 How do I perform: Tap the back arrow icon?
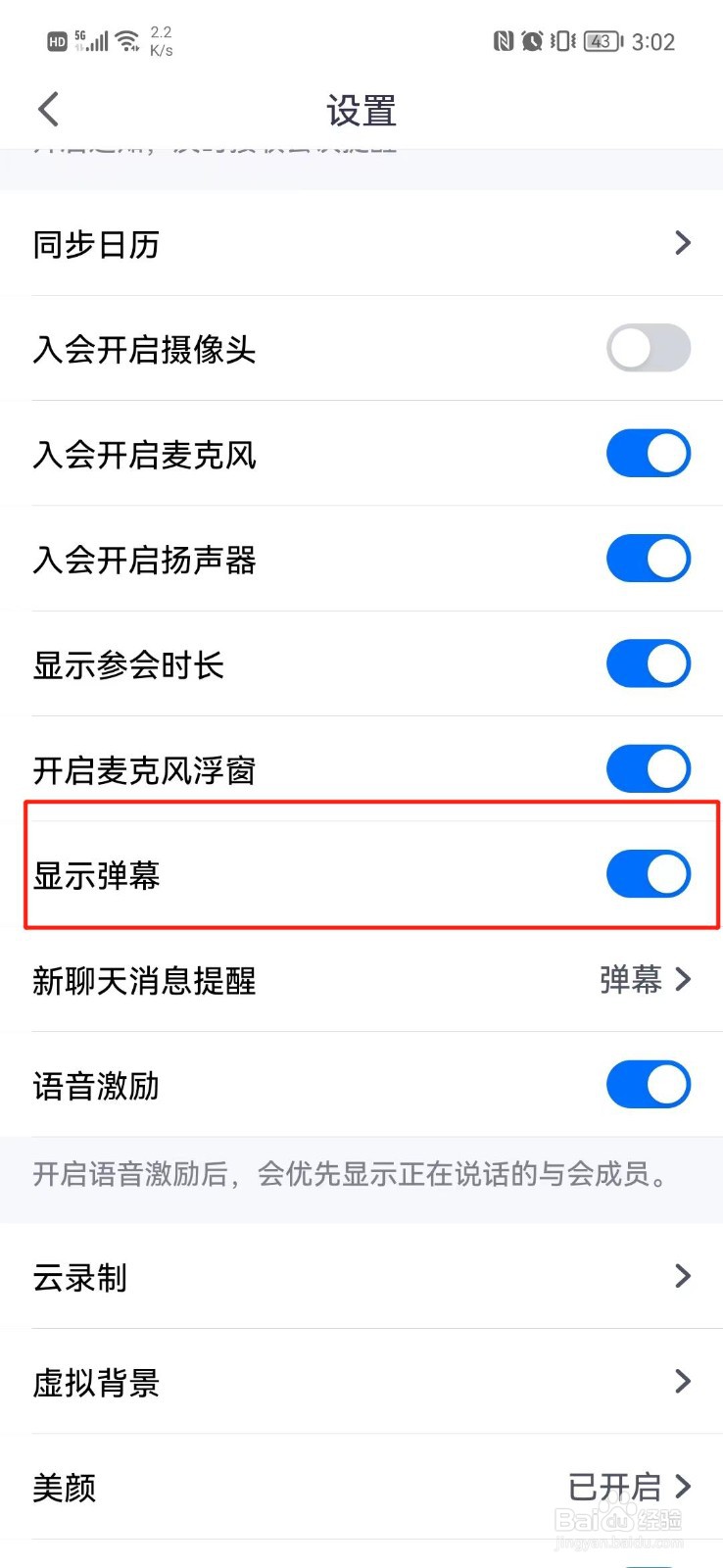tap(47, 110)
